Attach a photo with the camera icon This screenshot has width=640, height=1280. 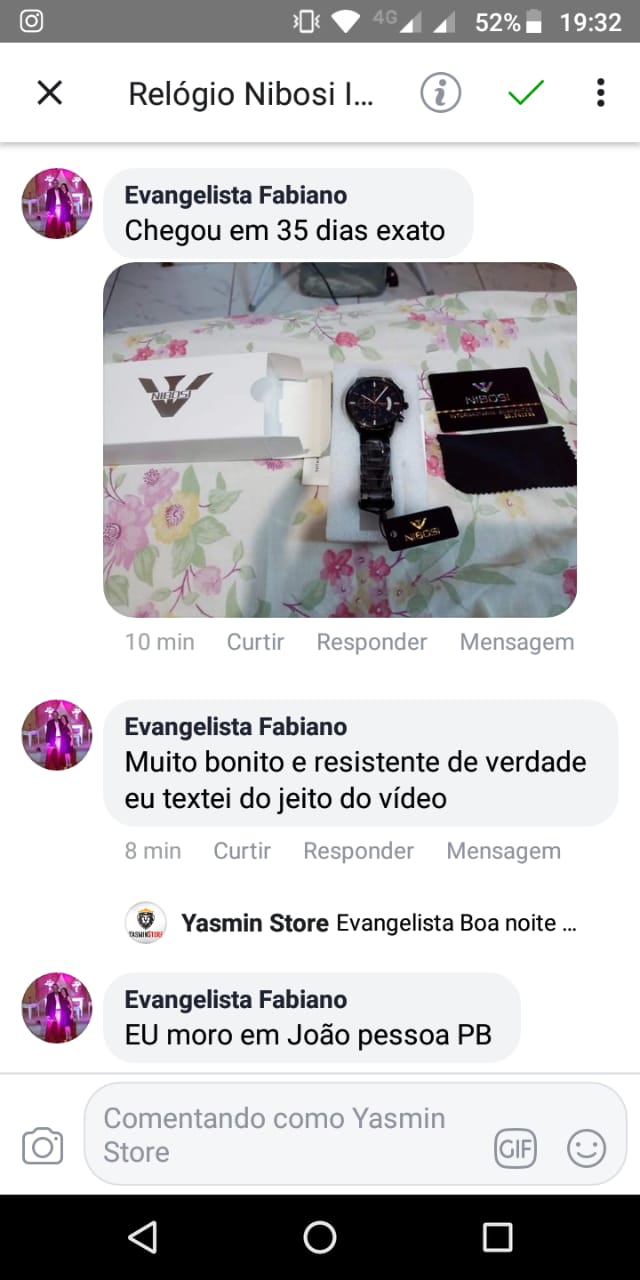[42, 1147]
